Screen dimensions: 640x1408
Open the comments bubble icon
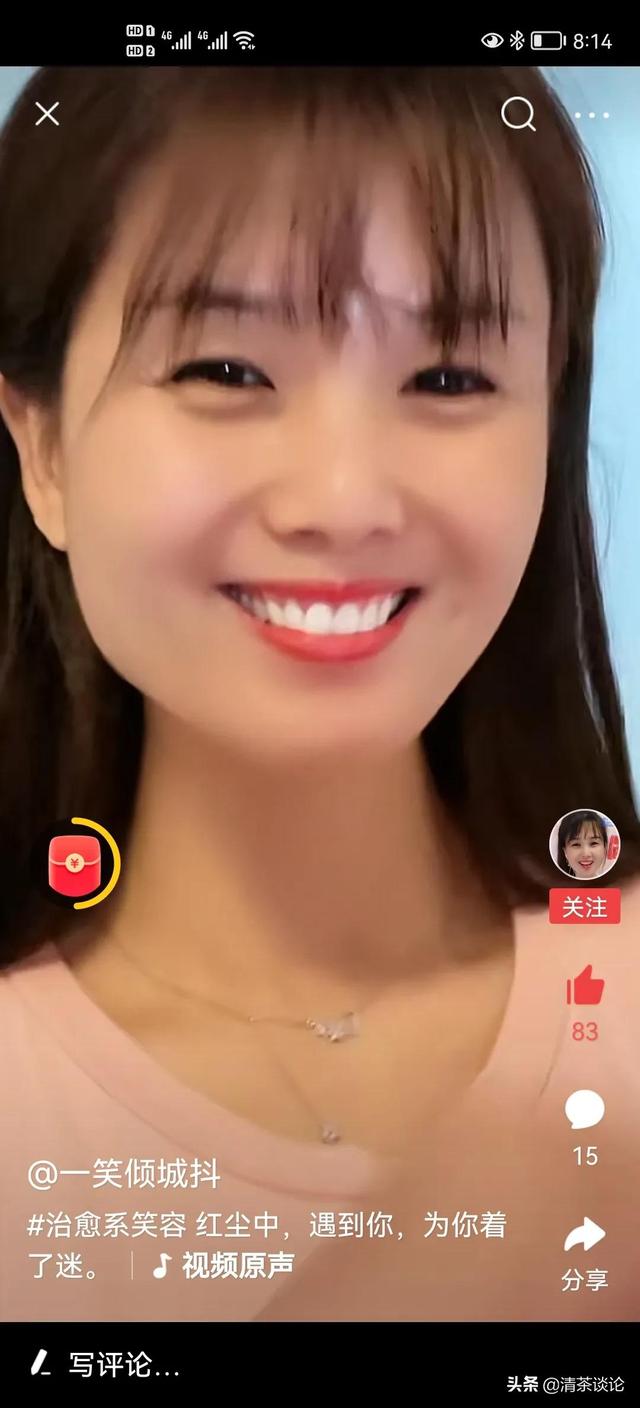point(585,1110)
